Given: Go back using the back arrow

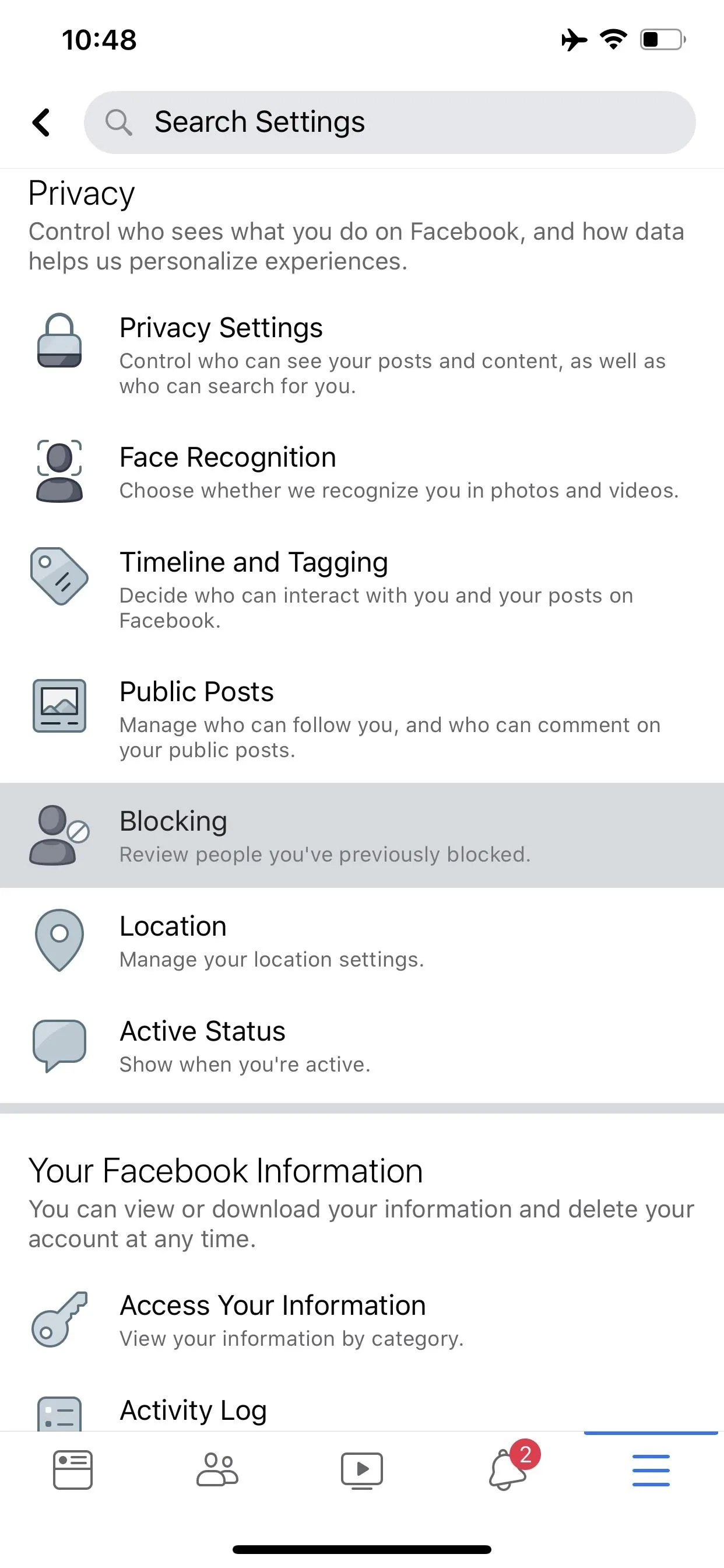Looking at the screenshot, I should tap(41, 123).
